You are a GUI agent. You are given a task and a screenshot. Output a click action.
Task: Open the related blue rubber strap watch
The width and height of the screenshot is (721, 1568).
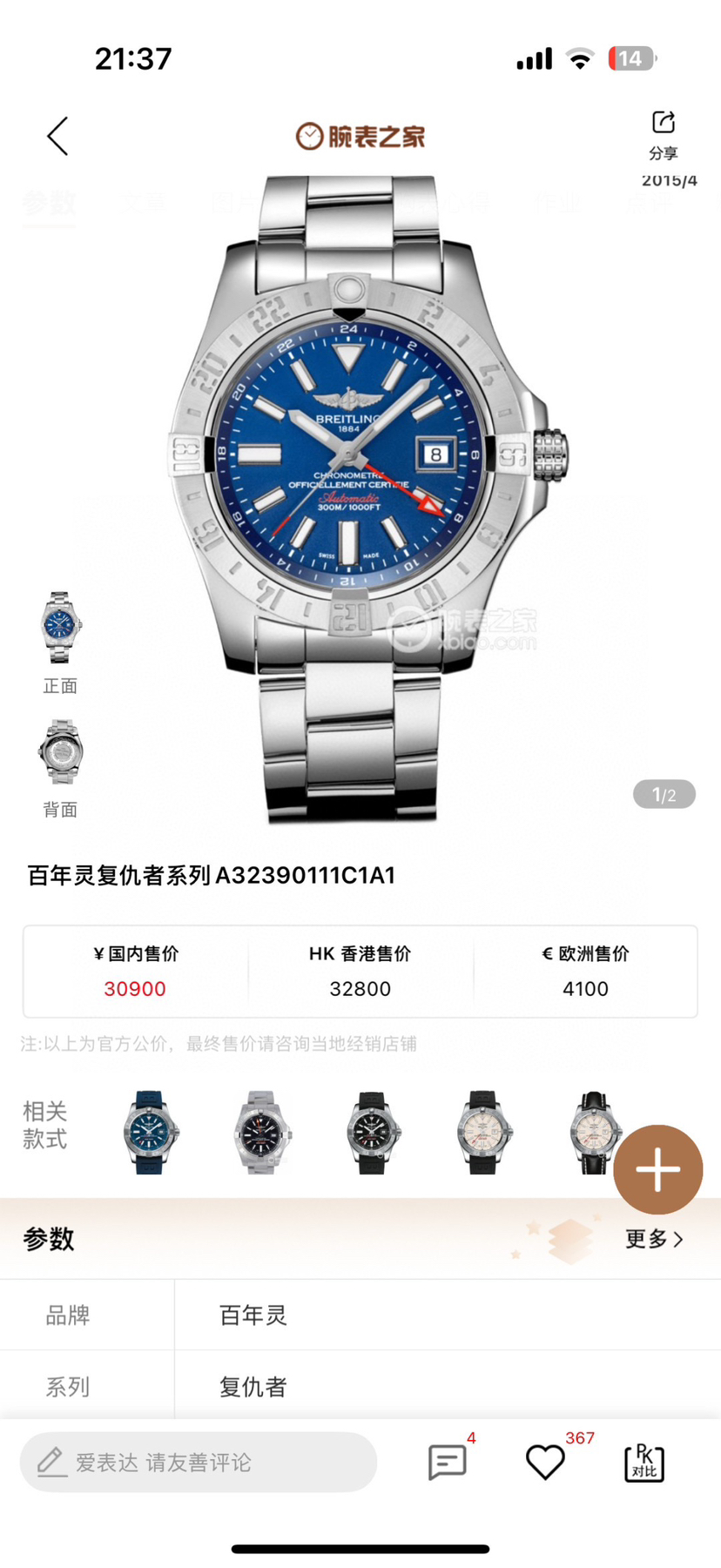[x=151, y=1132]
